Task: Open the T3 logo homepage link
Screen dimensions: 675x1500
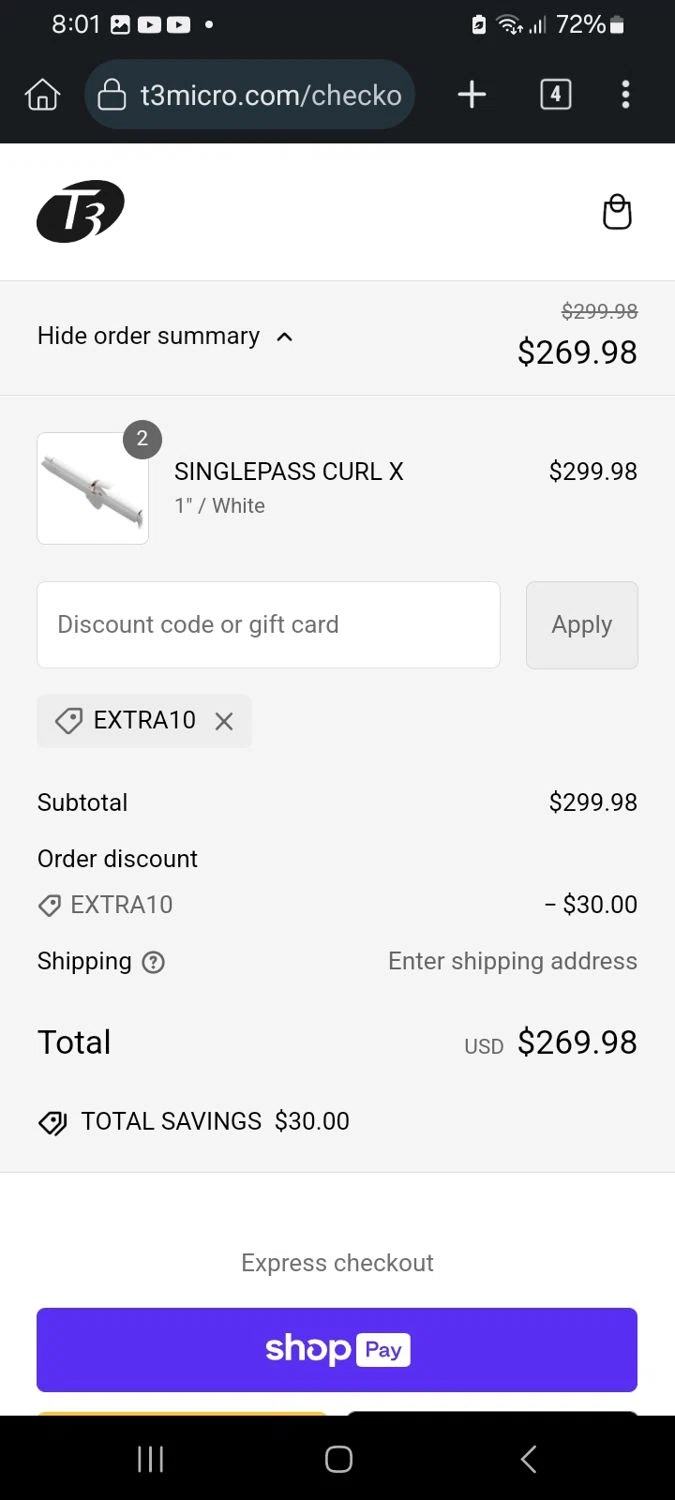Action: point(80,211)
